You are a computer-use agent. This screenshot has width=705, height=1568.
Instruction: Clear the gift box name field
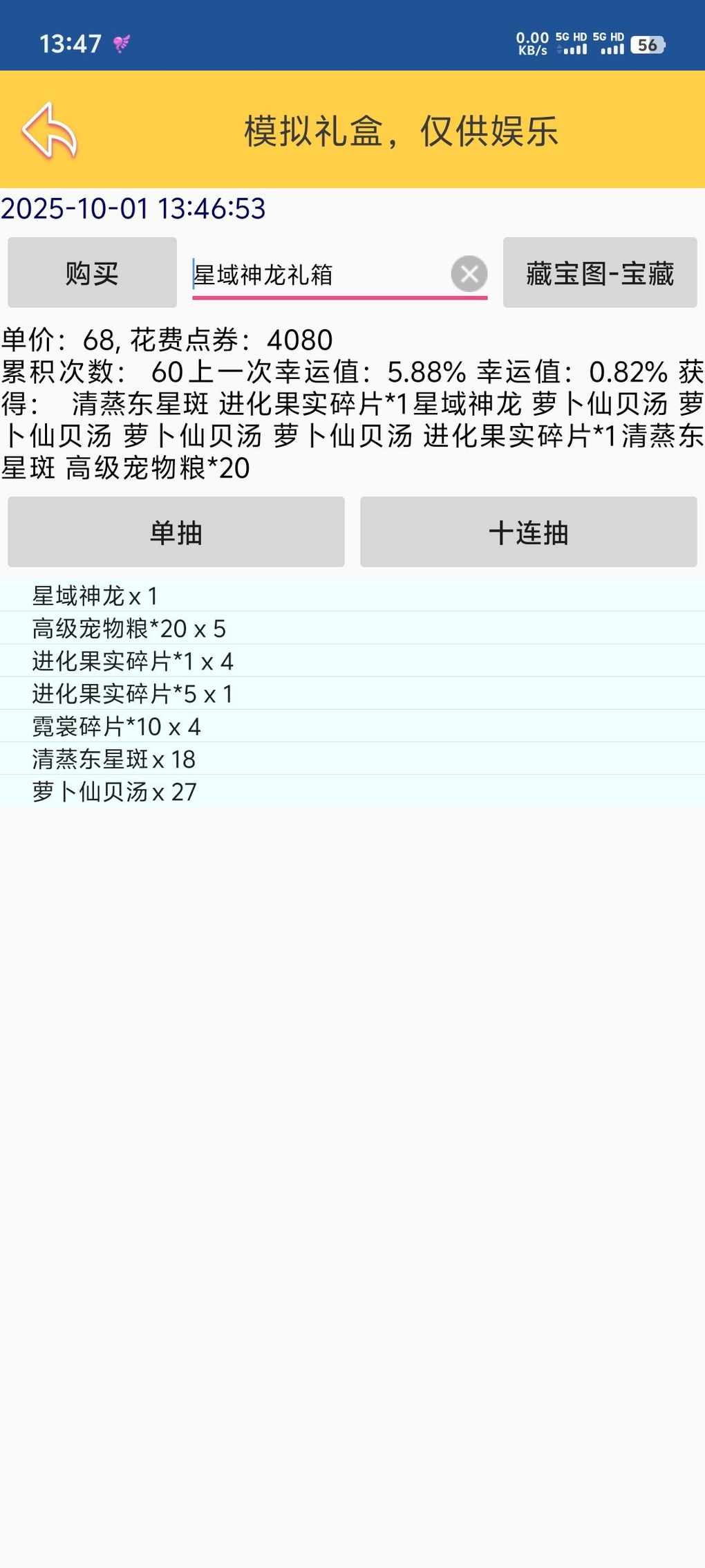point(469,274)
